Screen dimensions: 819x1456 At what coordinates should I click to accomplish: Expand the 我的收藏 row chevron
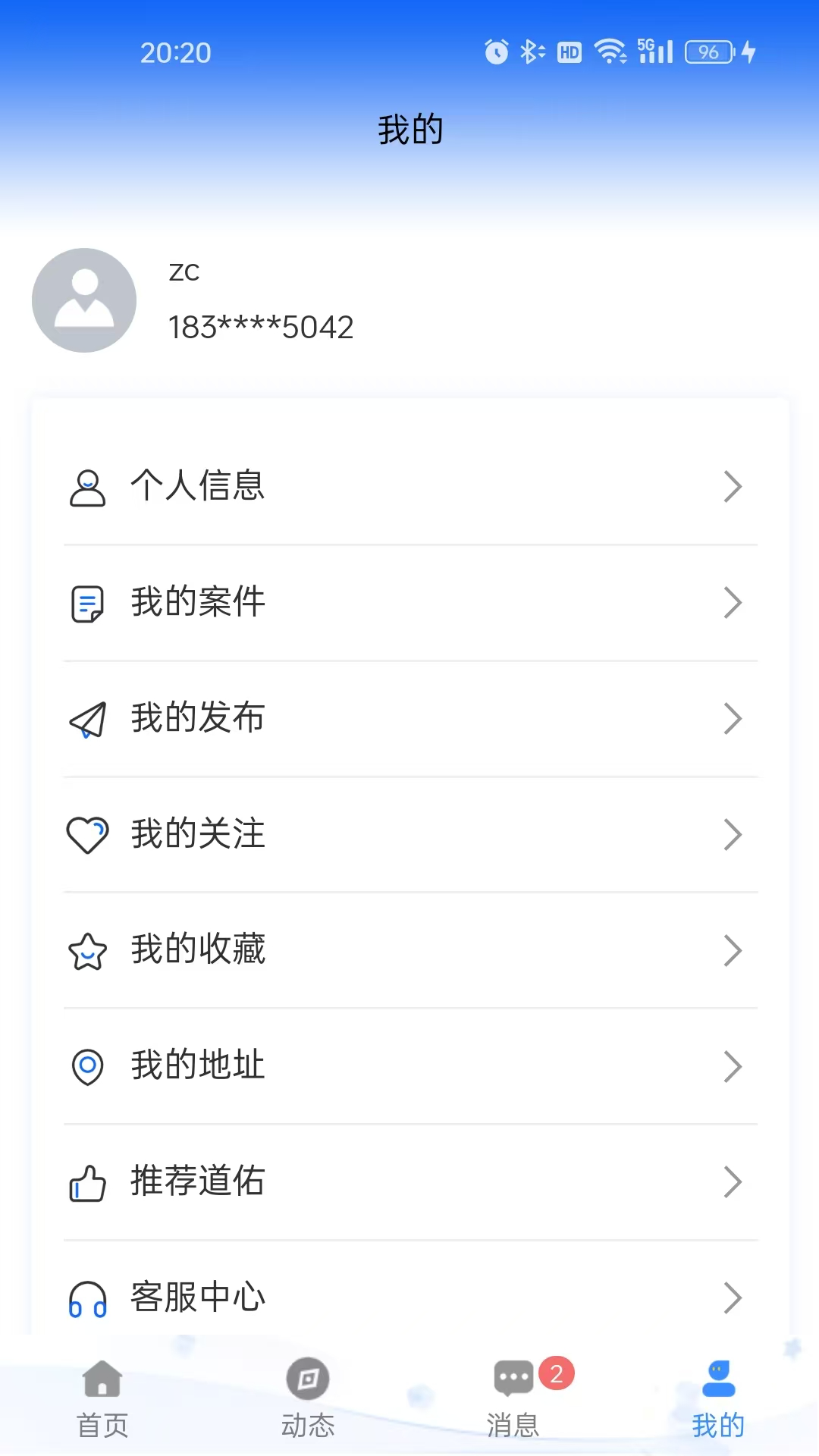[x=733, y=950]
